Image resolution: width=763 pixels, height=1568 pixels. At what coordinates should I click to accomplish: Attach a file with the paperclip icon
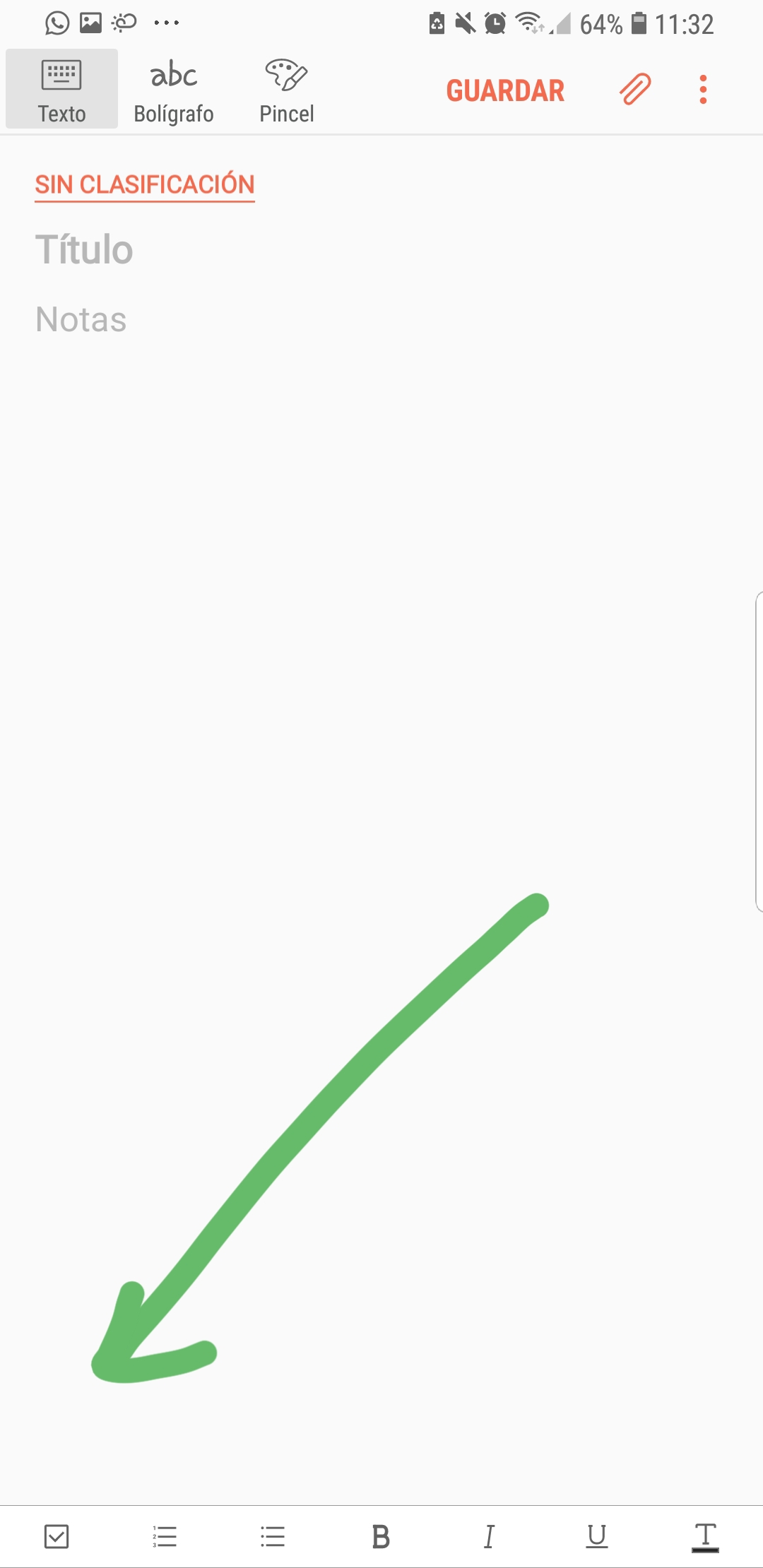pos(635,90)
